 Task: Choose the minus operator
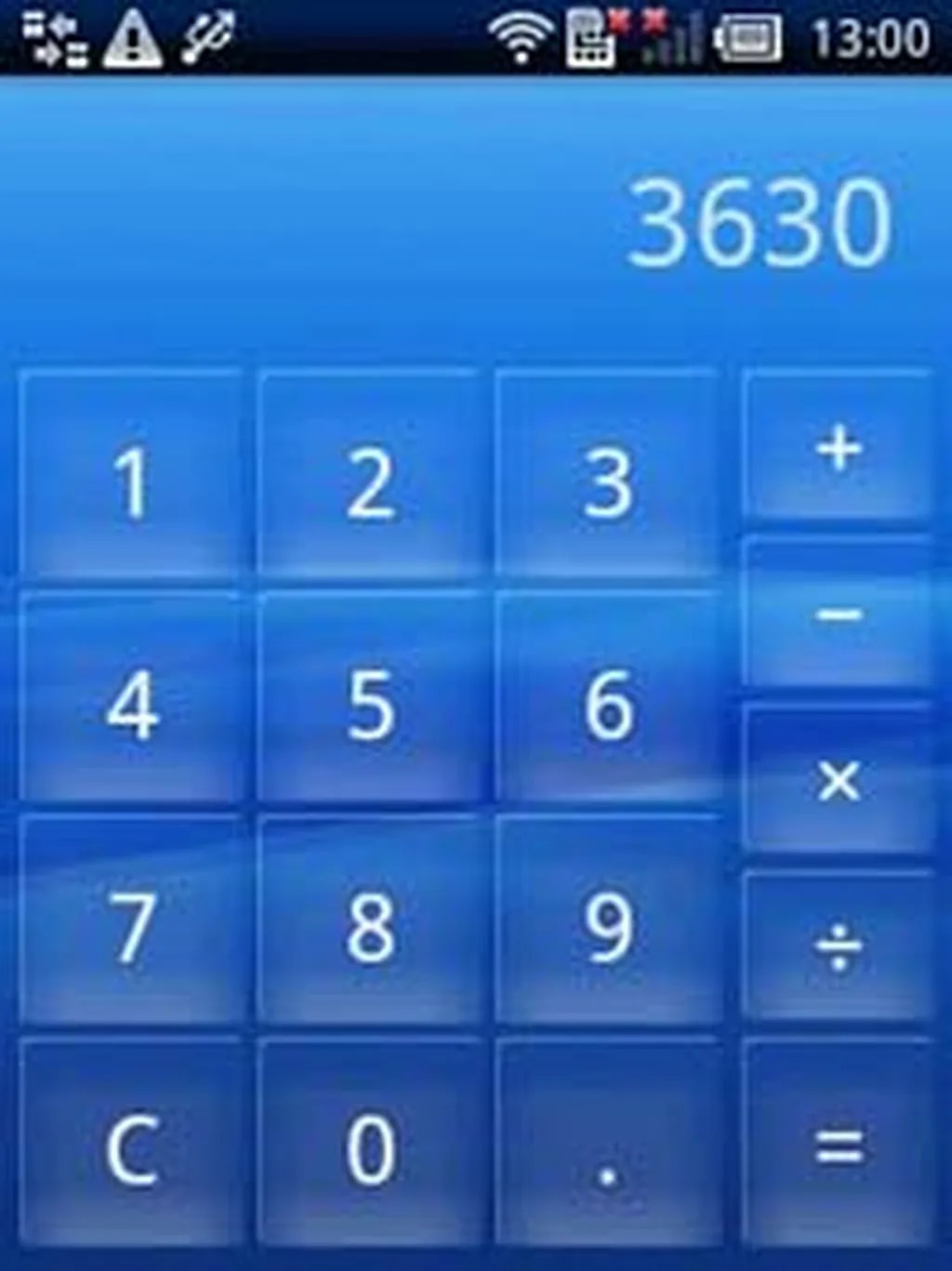pos(839,614)
